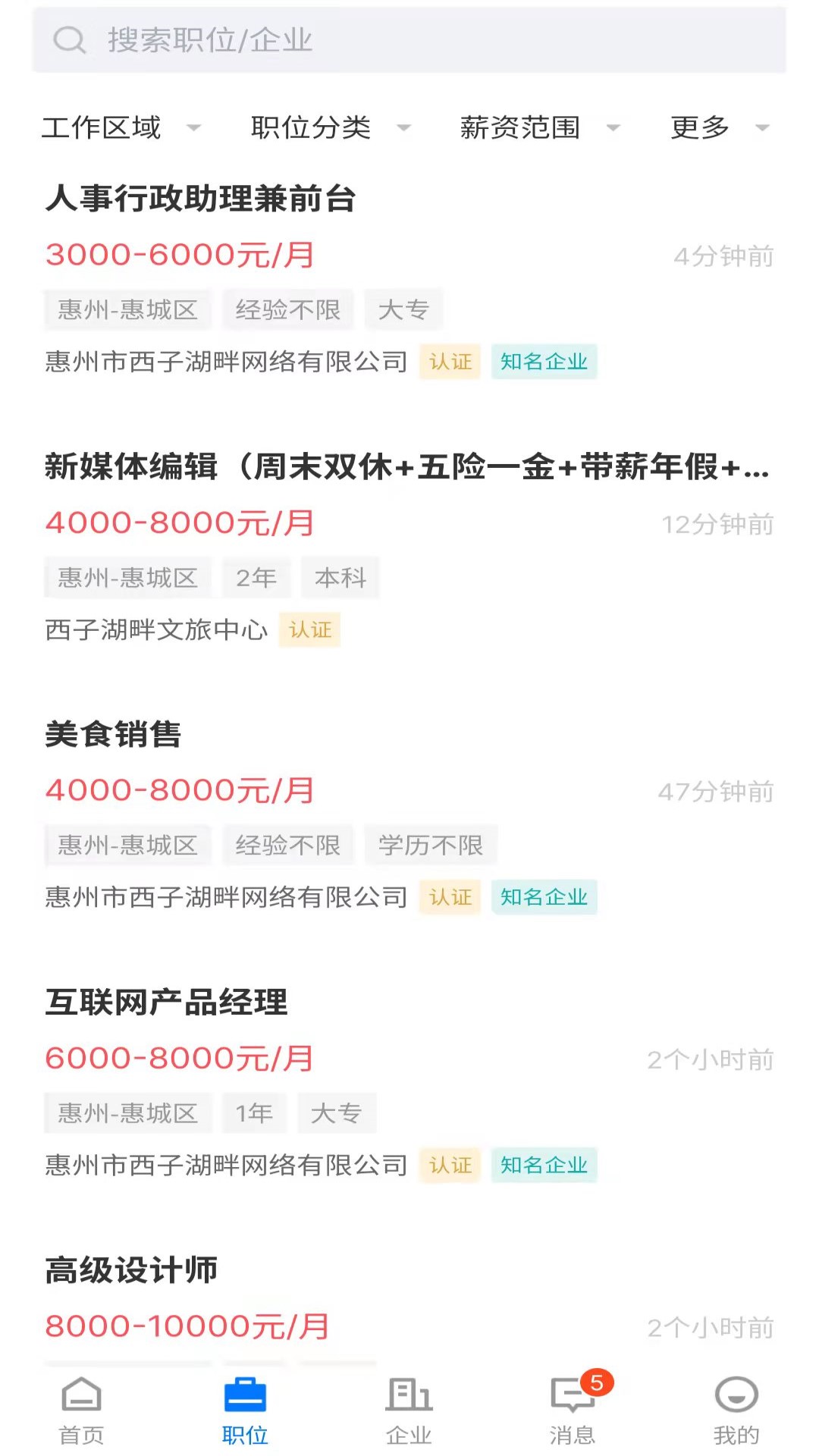Tap the 认证 badge next to 西子湖畔文旅中心
The height and width of the screenshot is (1456, 819).
coord(309,630)
